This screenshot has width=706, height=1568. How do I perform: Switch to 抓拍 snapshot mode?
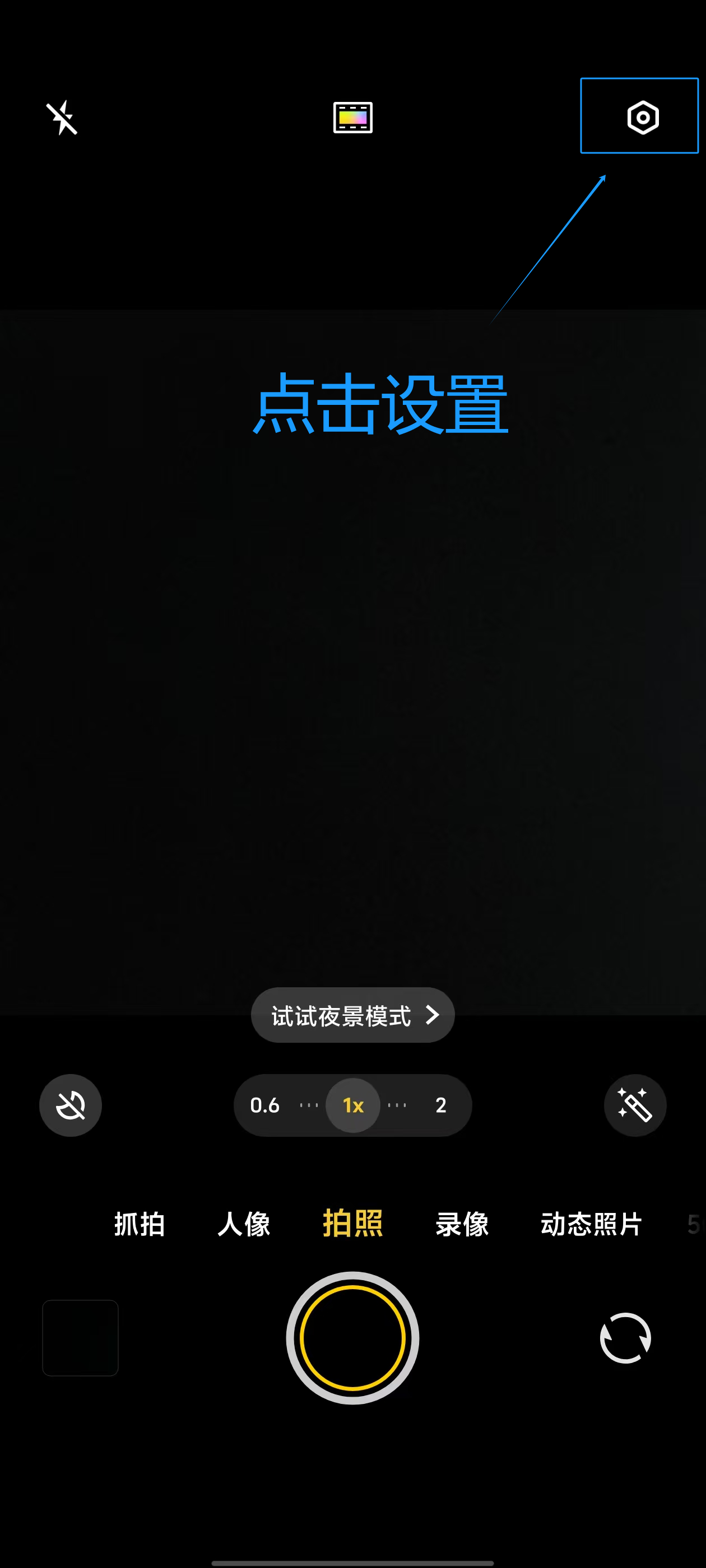pyautogui.click(x=140, y=1224)
